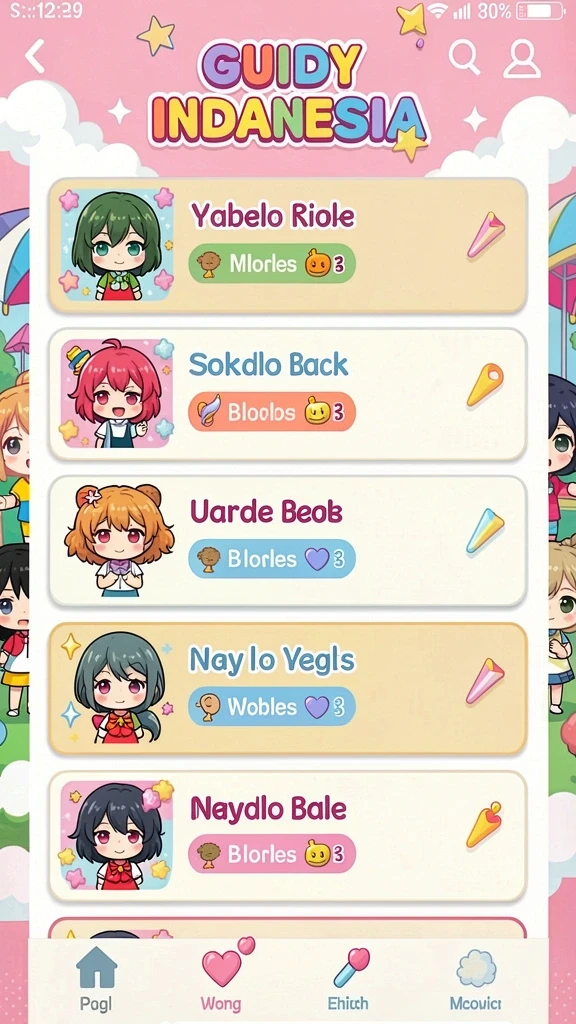
Task: Open the profile icon in header
Action: [522, 59]
